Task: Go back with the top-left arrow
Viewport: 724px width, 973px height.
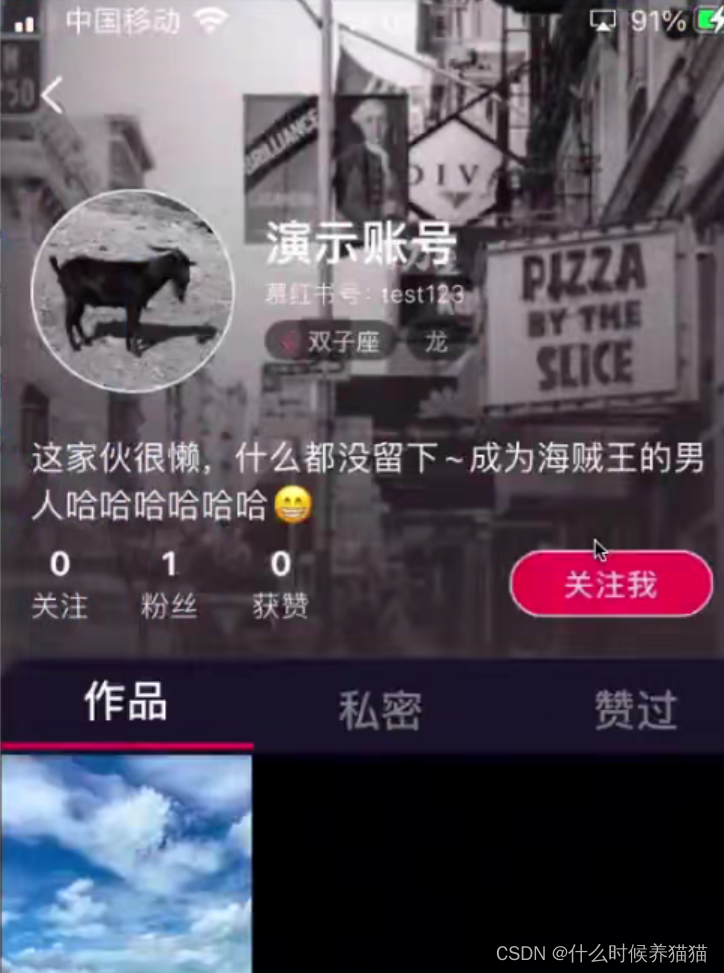Action: 53,95
